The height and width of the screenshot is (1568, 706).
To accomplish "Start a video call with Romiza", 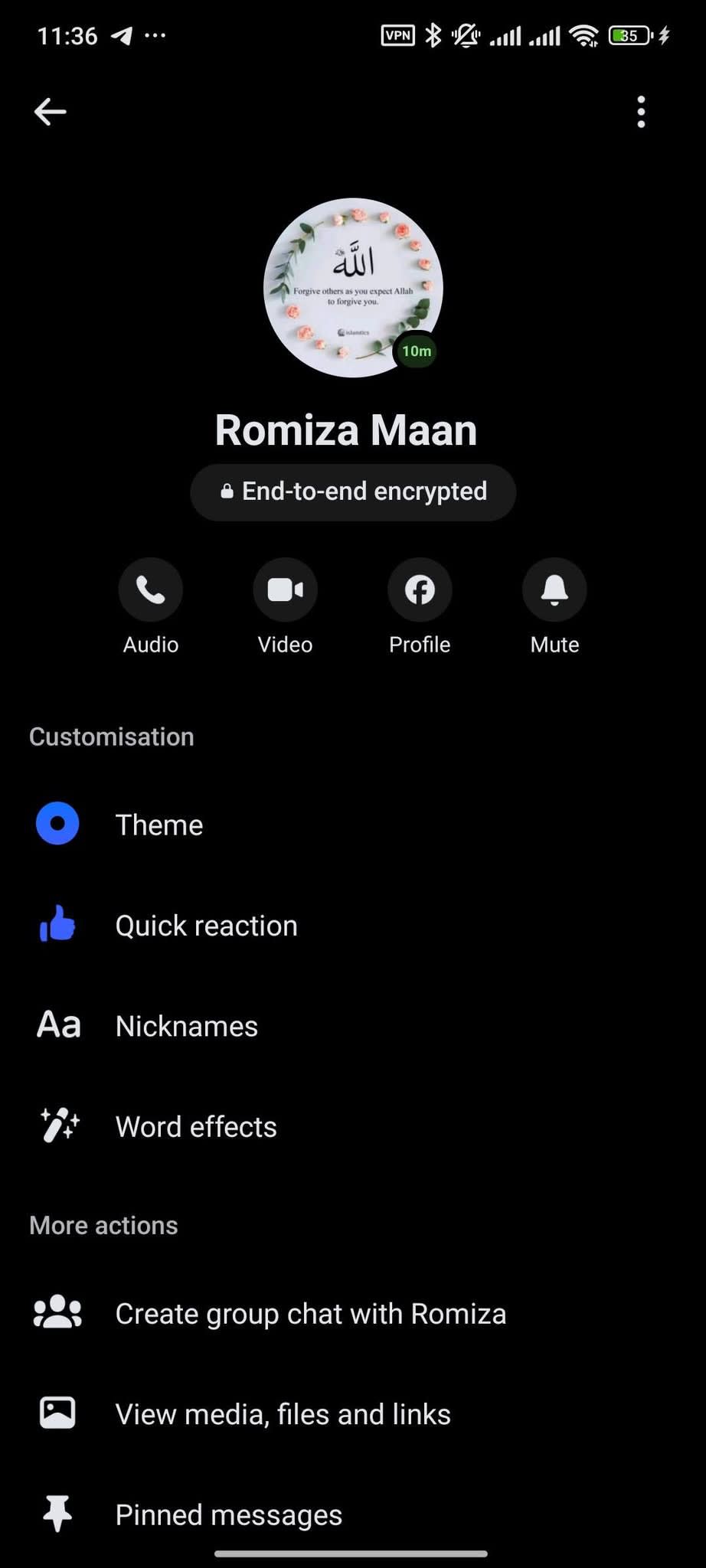I will tap(285, 590).
